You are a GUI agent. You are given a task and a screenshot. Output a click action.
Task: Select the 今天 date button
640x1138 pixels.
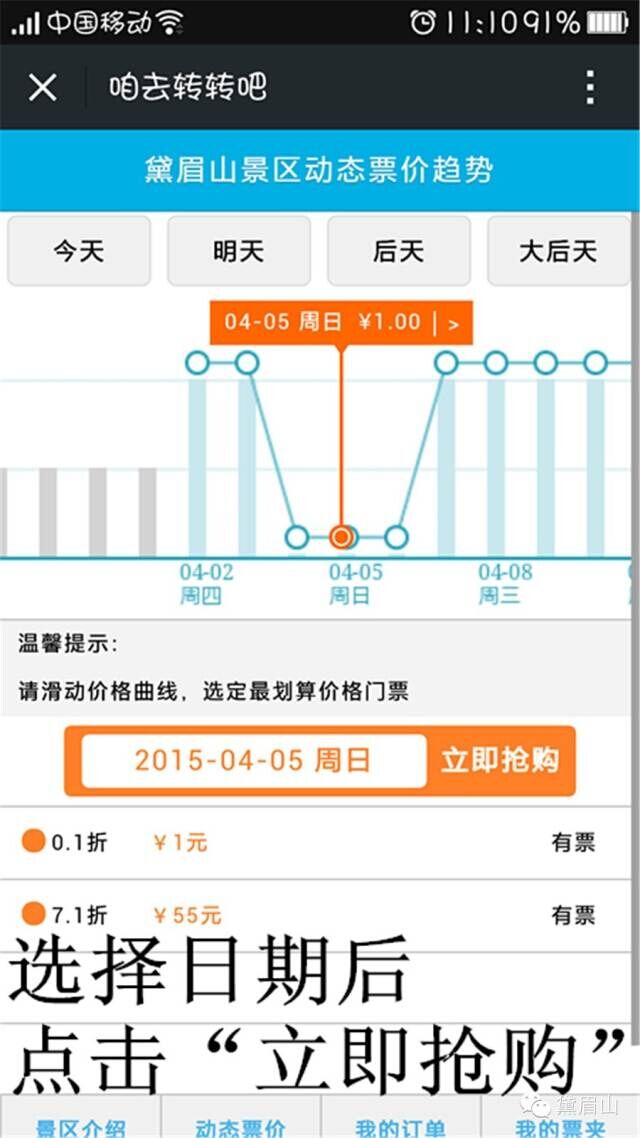point(79,251)
